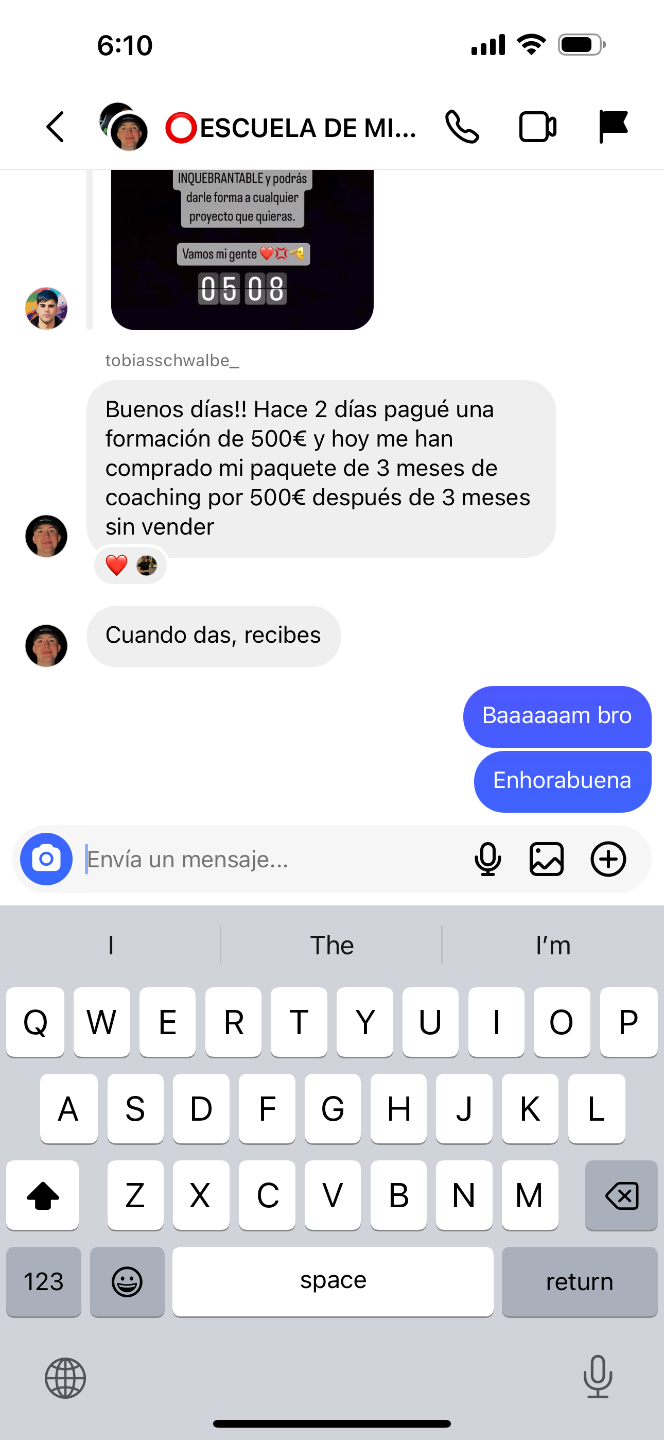Start a video call with the group
Screen dimensions: 664x1440
pyautogui.click(x=537, y=127)
